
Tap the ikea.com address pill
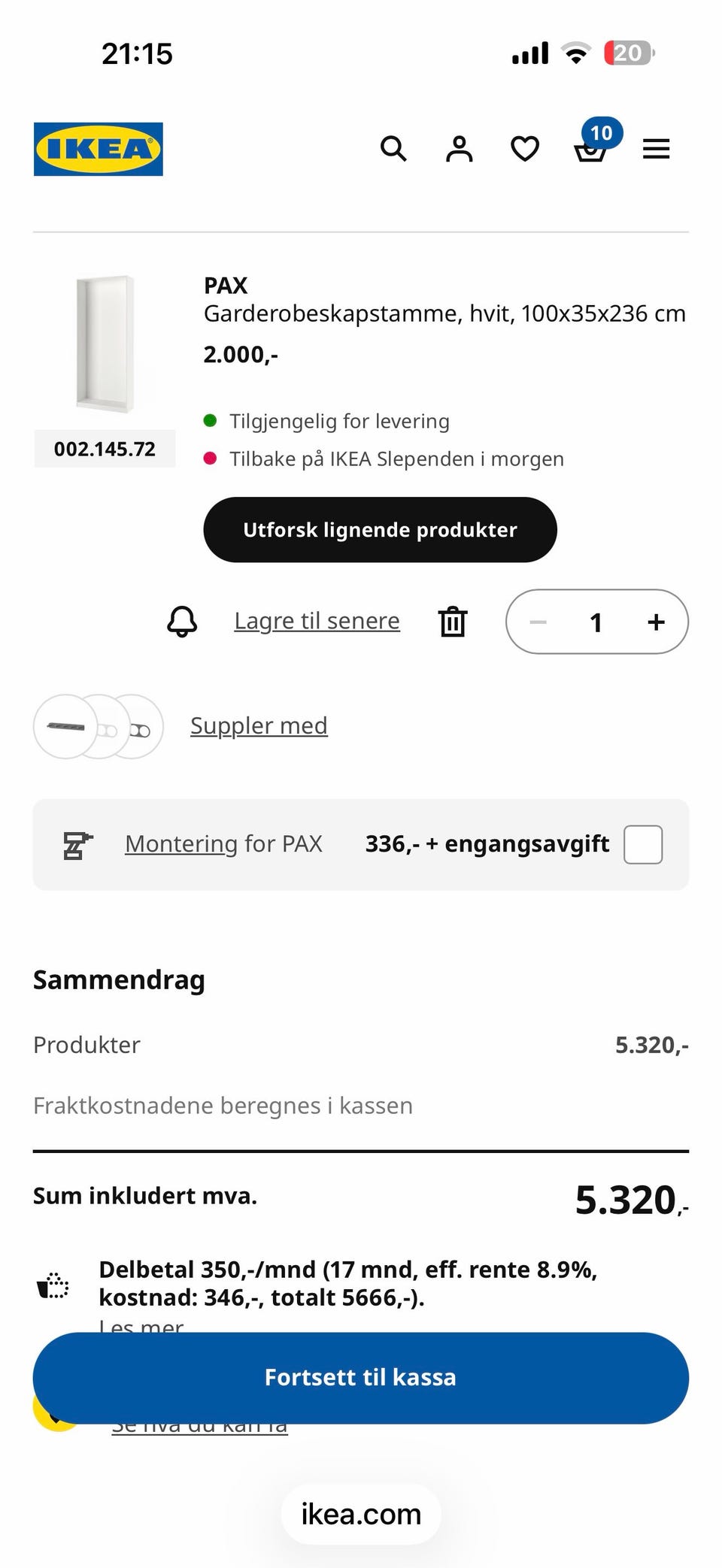click(x=361, y=1514)
